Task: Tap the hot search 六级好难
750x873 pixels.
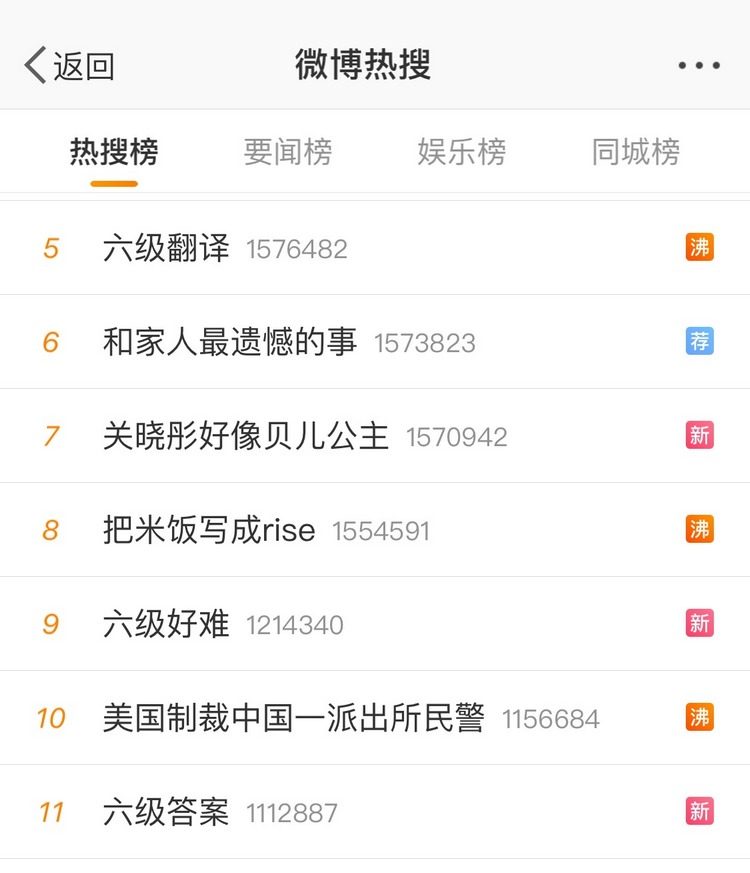Action: point(166,624)
